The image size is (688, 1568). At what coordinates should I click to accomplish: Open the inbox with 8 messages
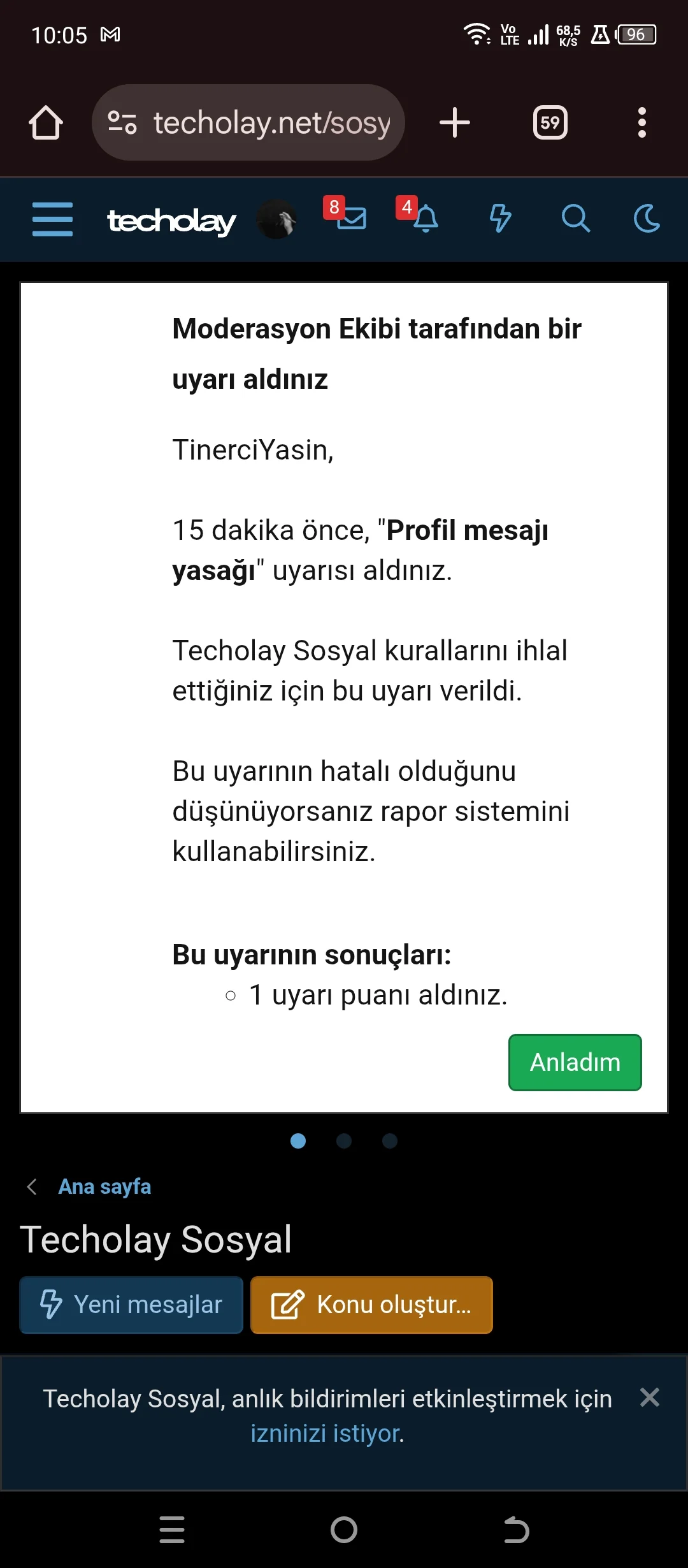(350, 218)
